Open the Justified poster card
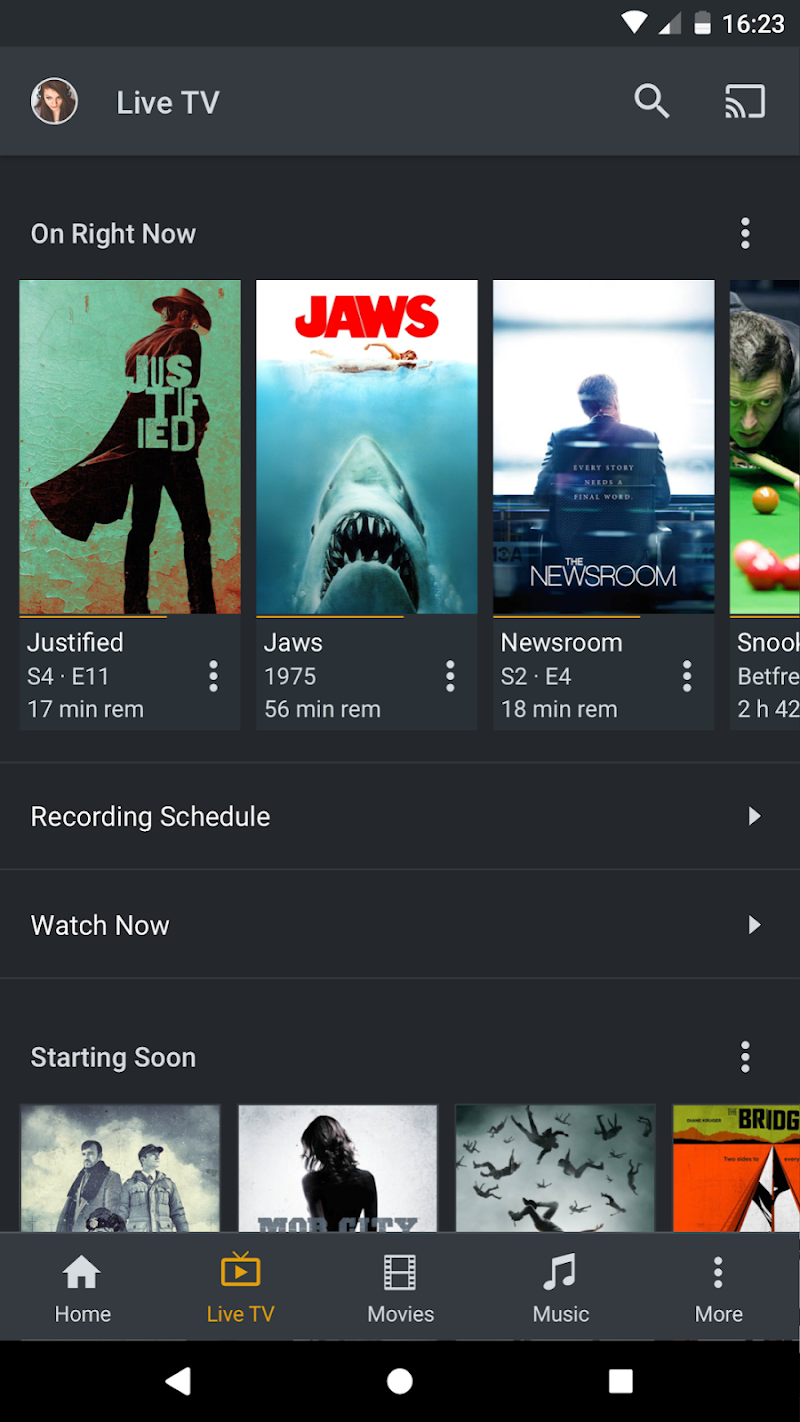 click(130, 447)
